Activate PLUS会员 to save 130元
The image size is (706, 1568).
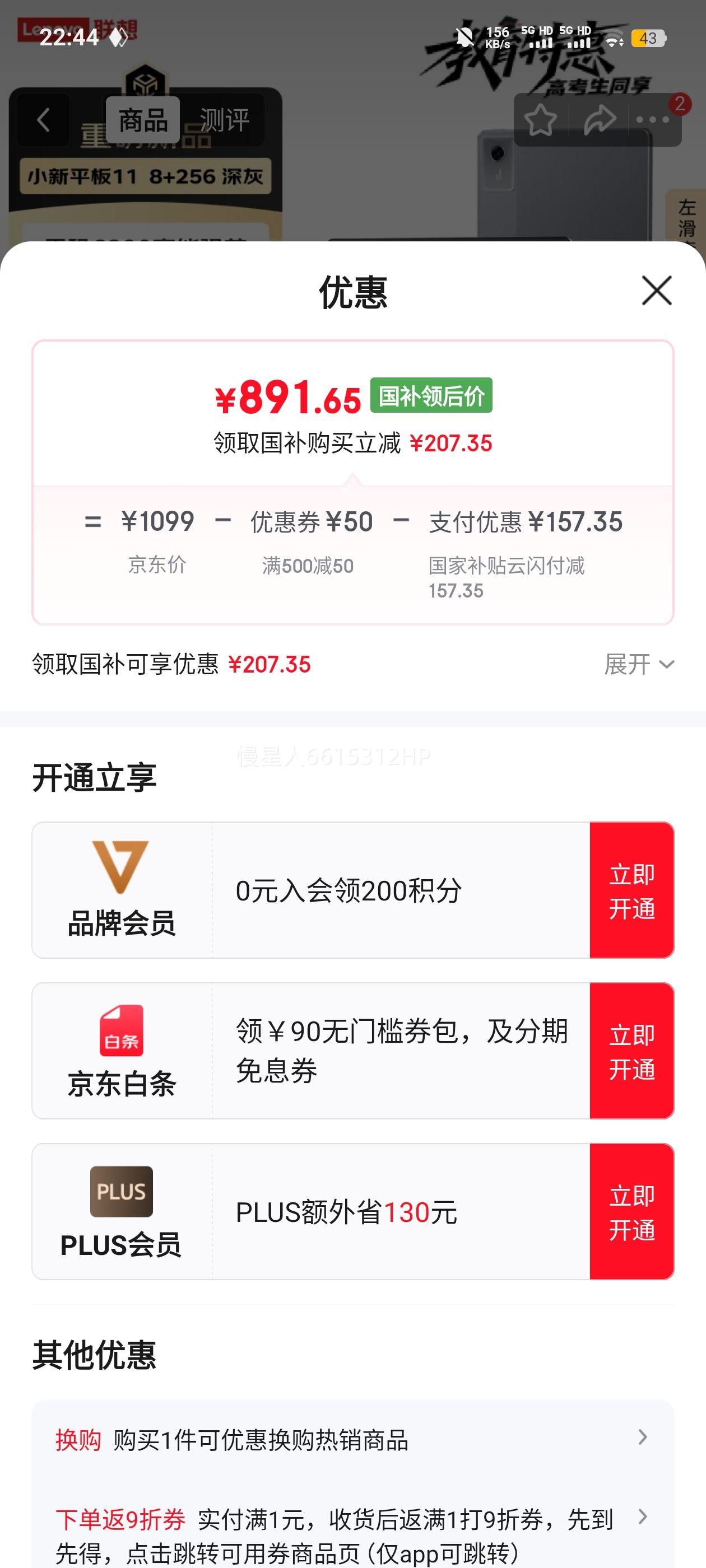tap(631, 1212)
